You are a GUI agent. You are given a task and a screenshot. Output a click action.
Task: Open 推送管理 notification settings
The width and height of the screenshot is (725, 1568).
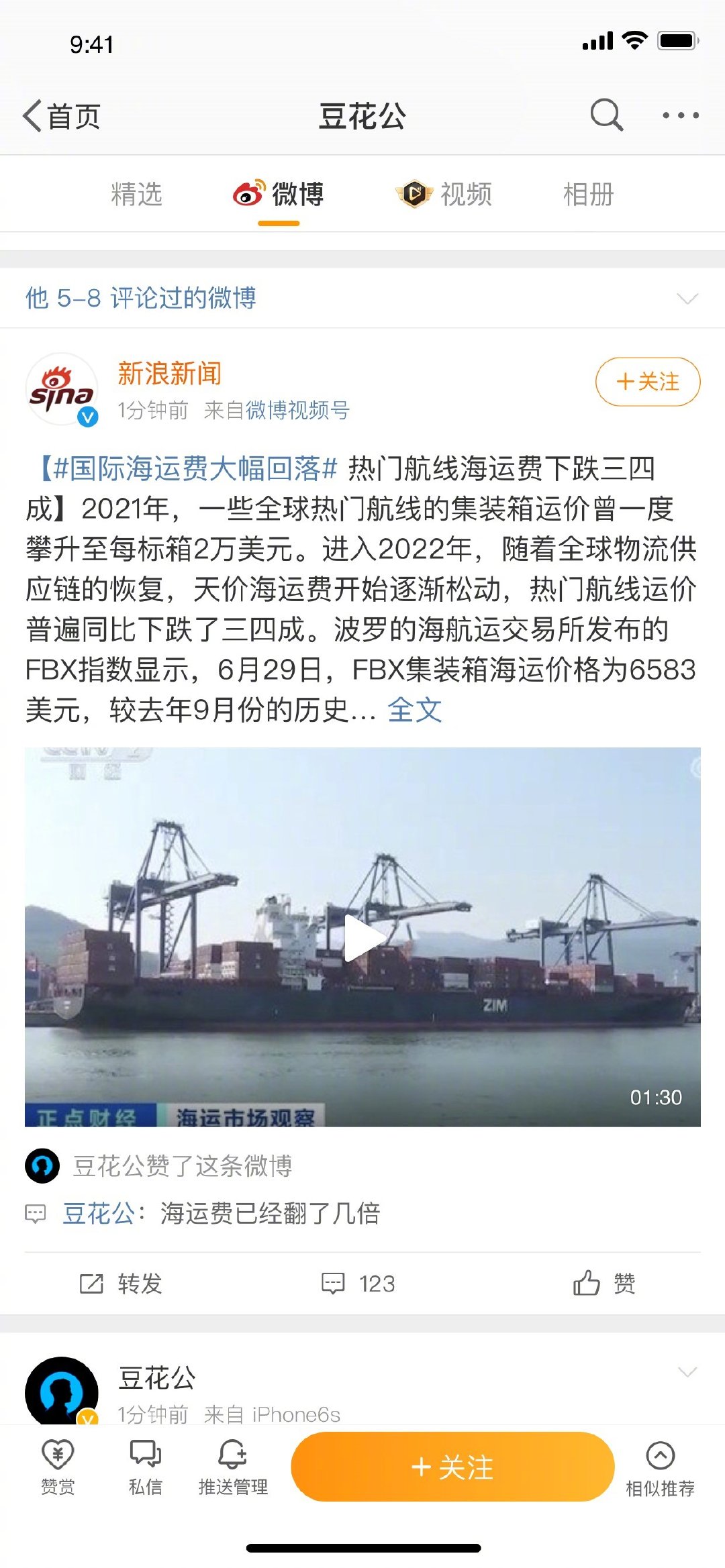tap(233, 1467)
